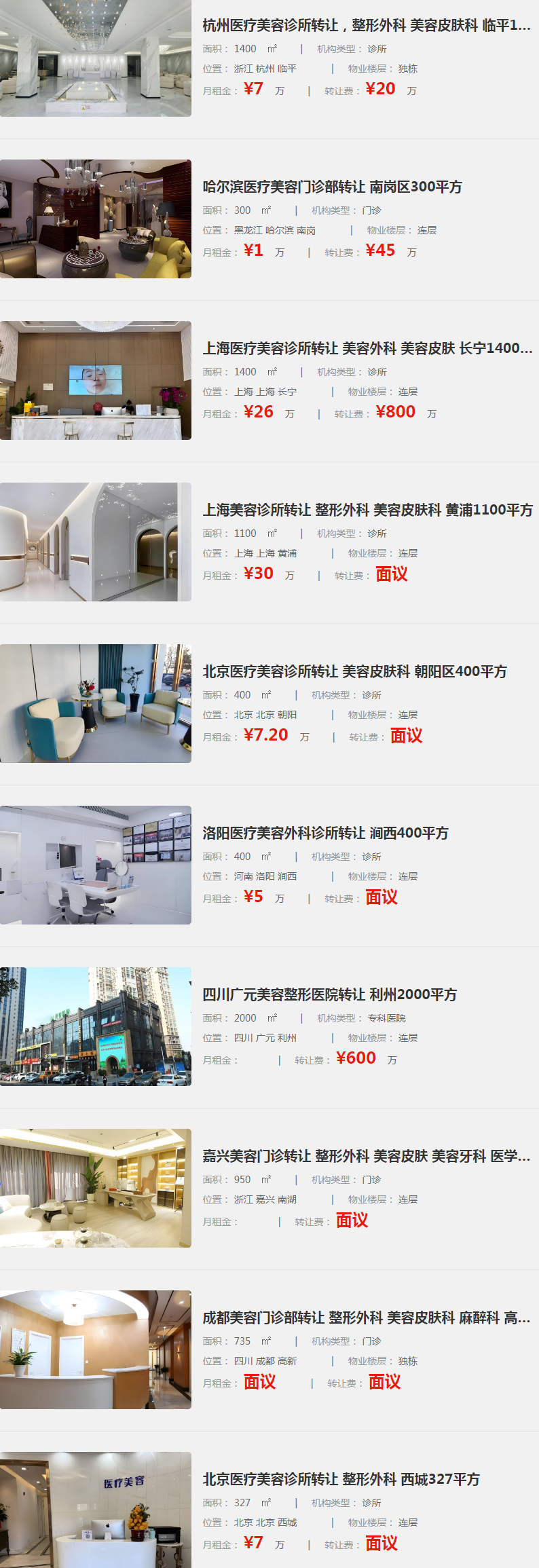Screen dimensions: 539x1568
Task: Open the 上海美容诊所转让 黄浦1100平方 listing
Action: 367,510
